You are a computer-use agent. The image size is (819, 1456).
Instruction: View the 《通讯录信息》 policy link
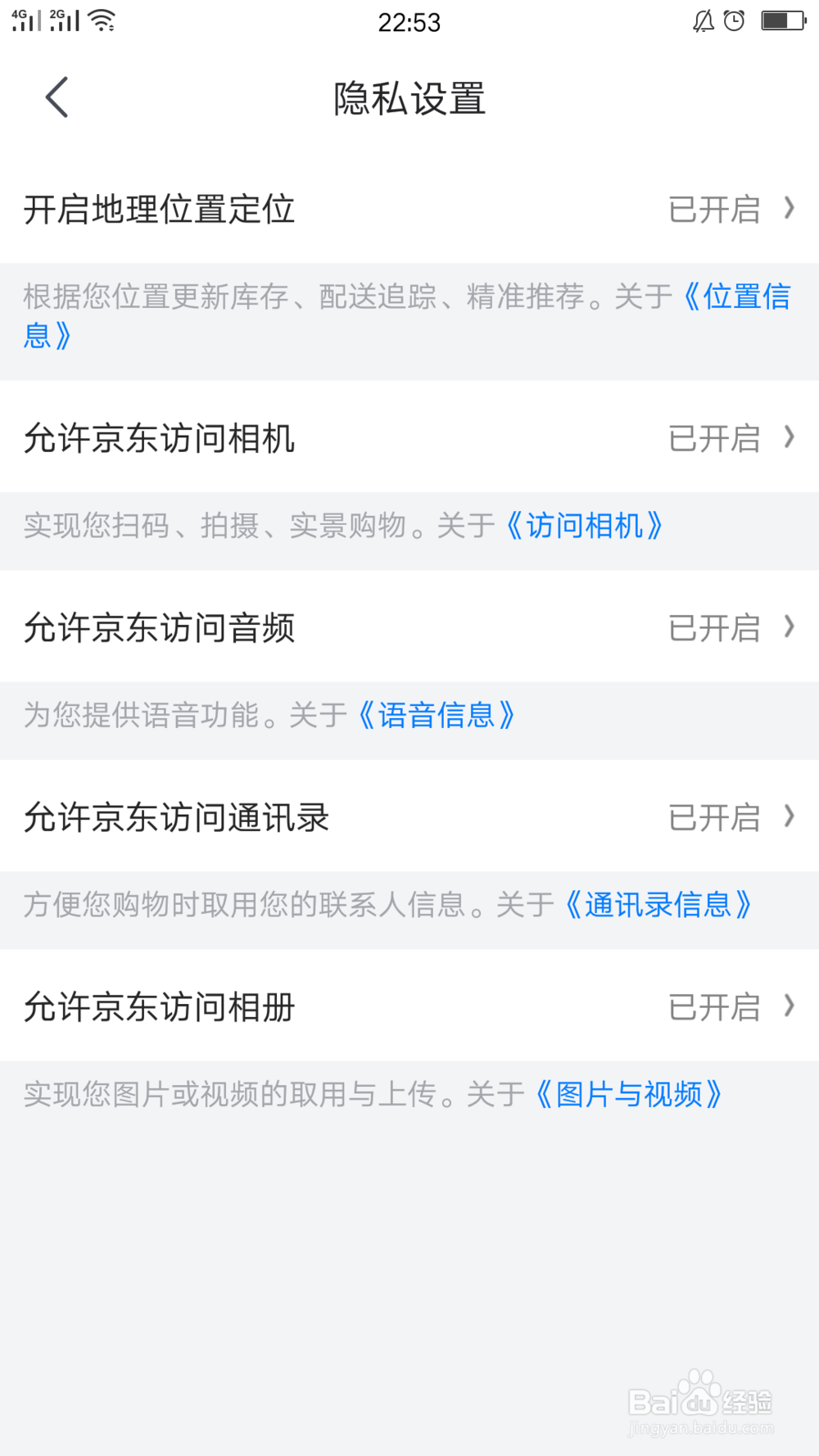tap(660, 905)
